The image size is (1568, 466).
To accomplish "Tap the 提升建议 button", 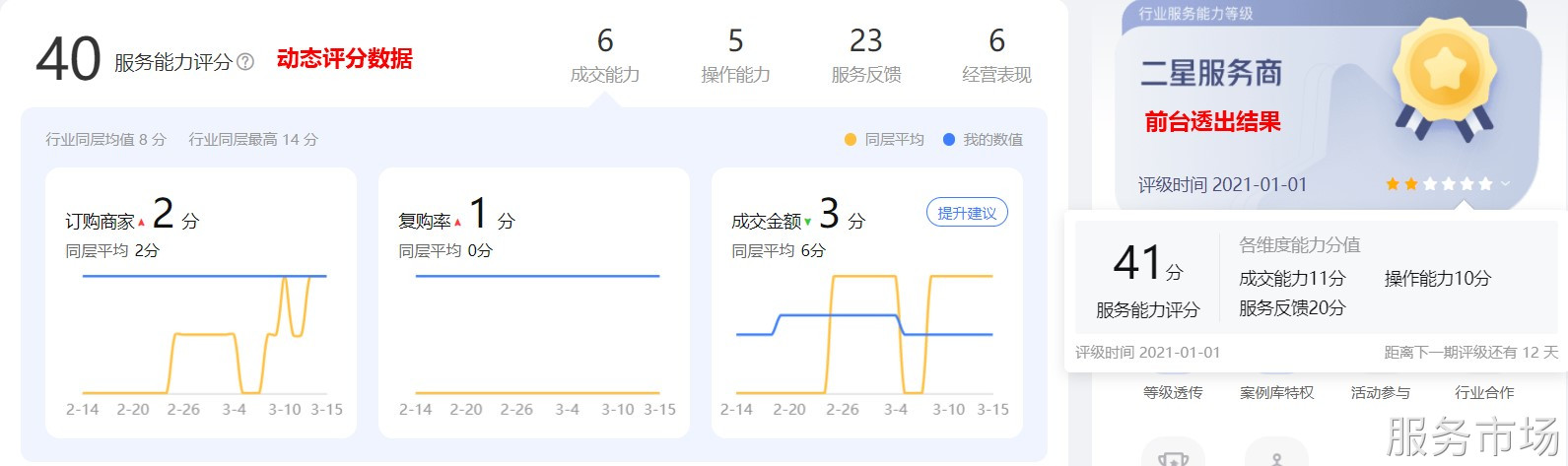I will pos(967,213).
